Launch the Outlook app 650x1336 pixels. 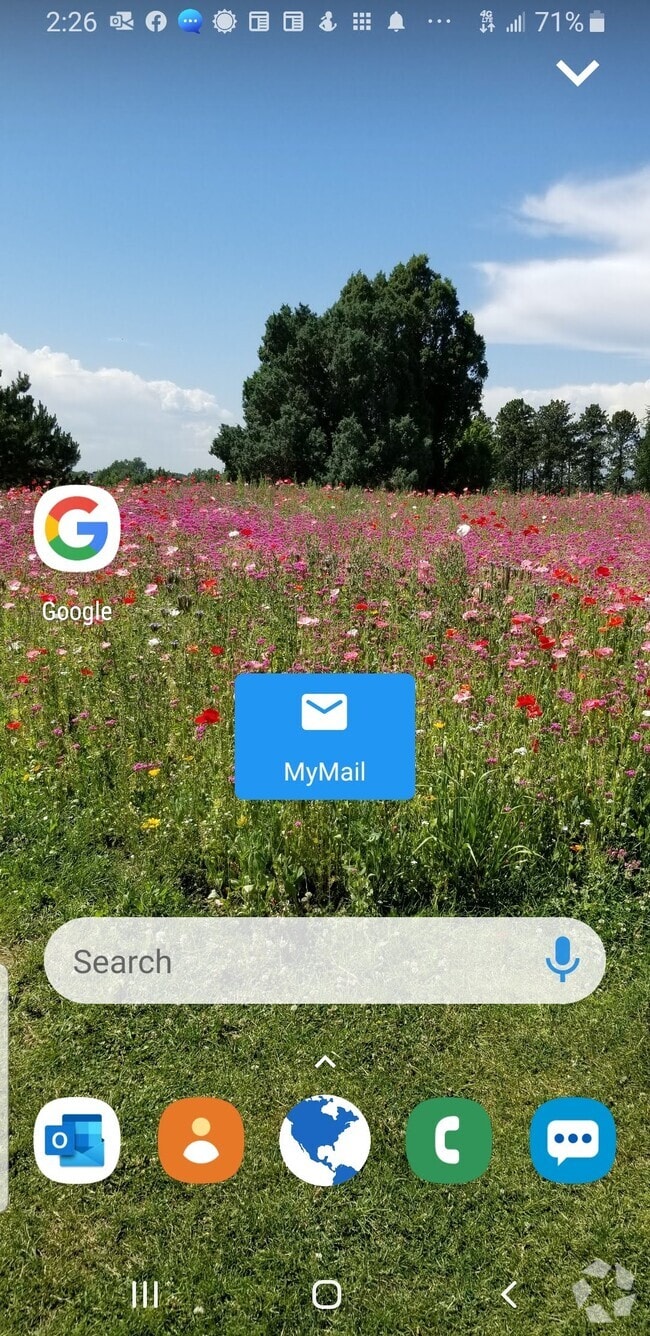(77, 1140)
